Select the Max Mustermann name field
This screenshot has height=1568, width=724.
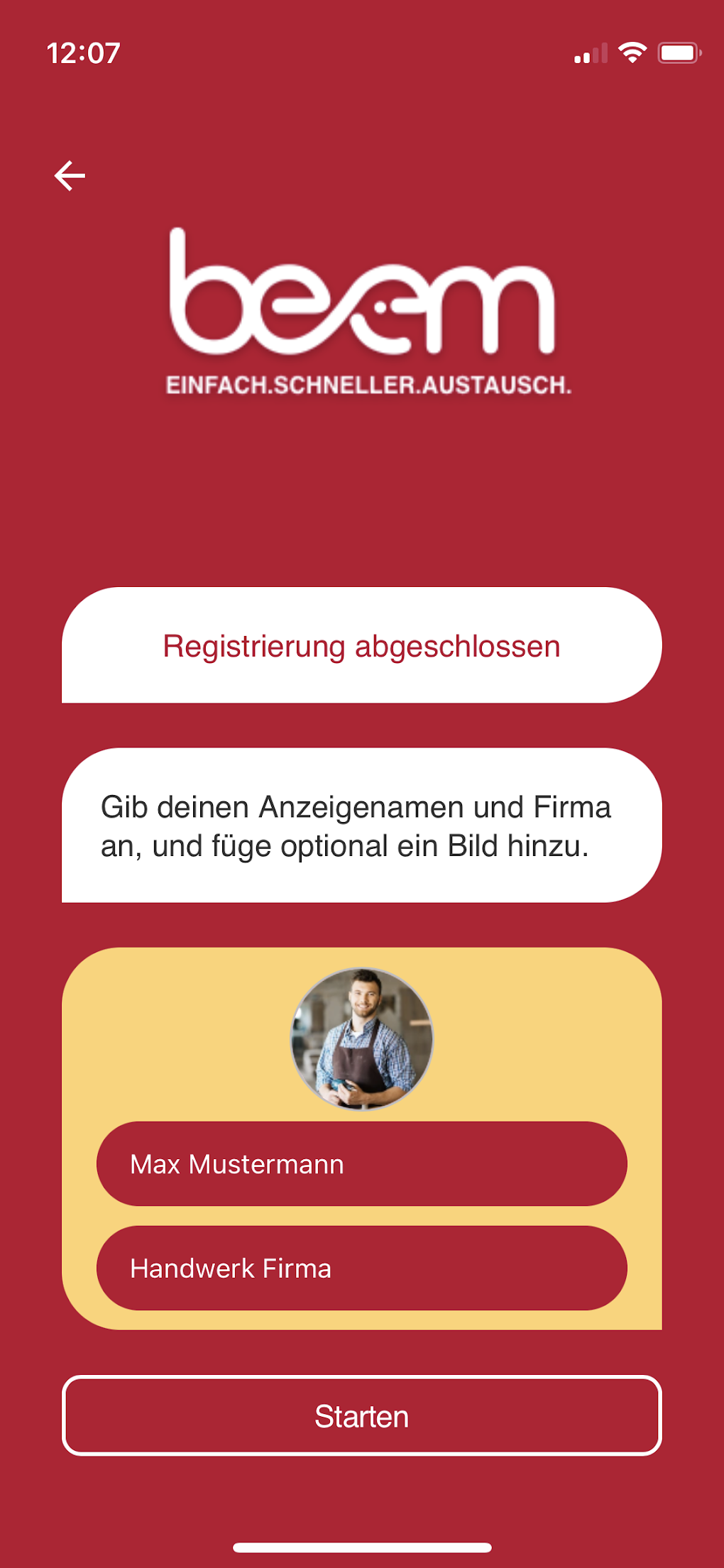[x=361, y=1163]
